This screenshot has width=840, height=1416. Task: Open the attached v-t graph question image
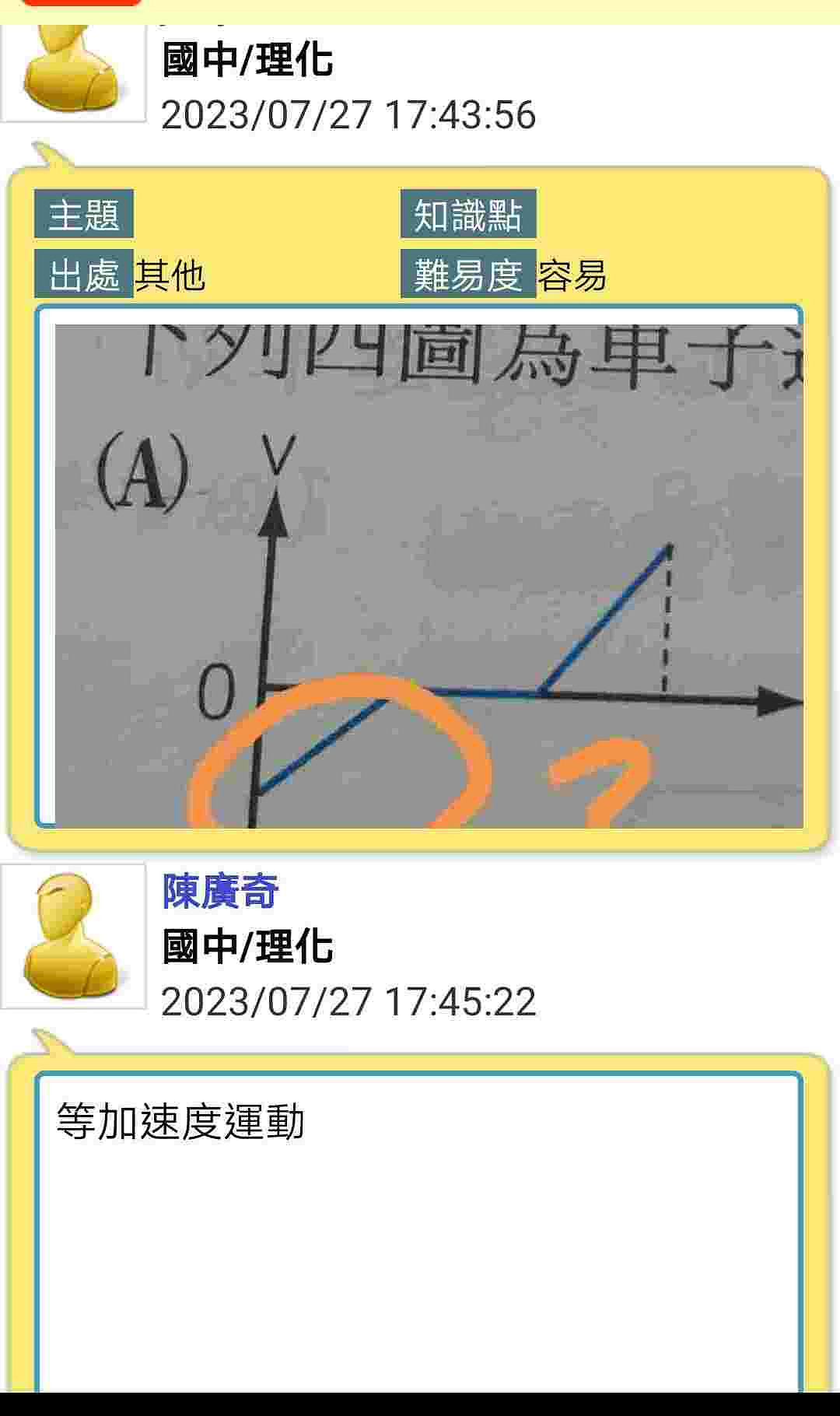tap(428, 574)
